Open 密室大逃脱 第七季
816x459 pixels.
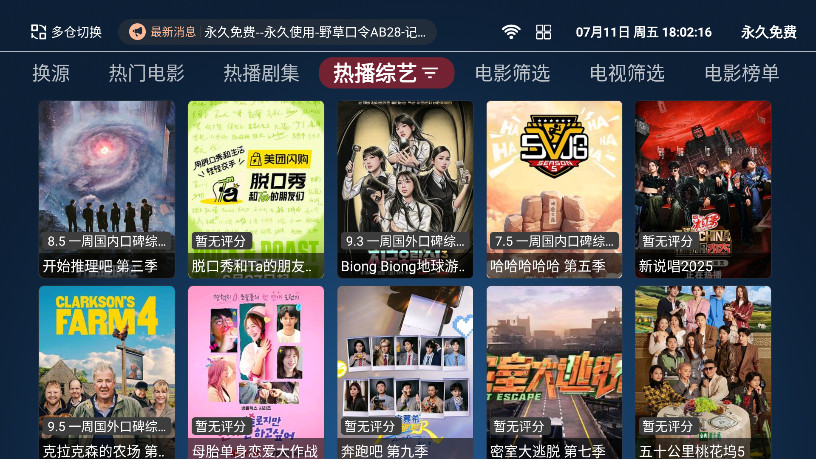click(554, 372)
